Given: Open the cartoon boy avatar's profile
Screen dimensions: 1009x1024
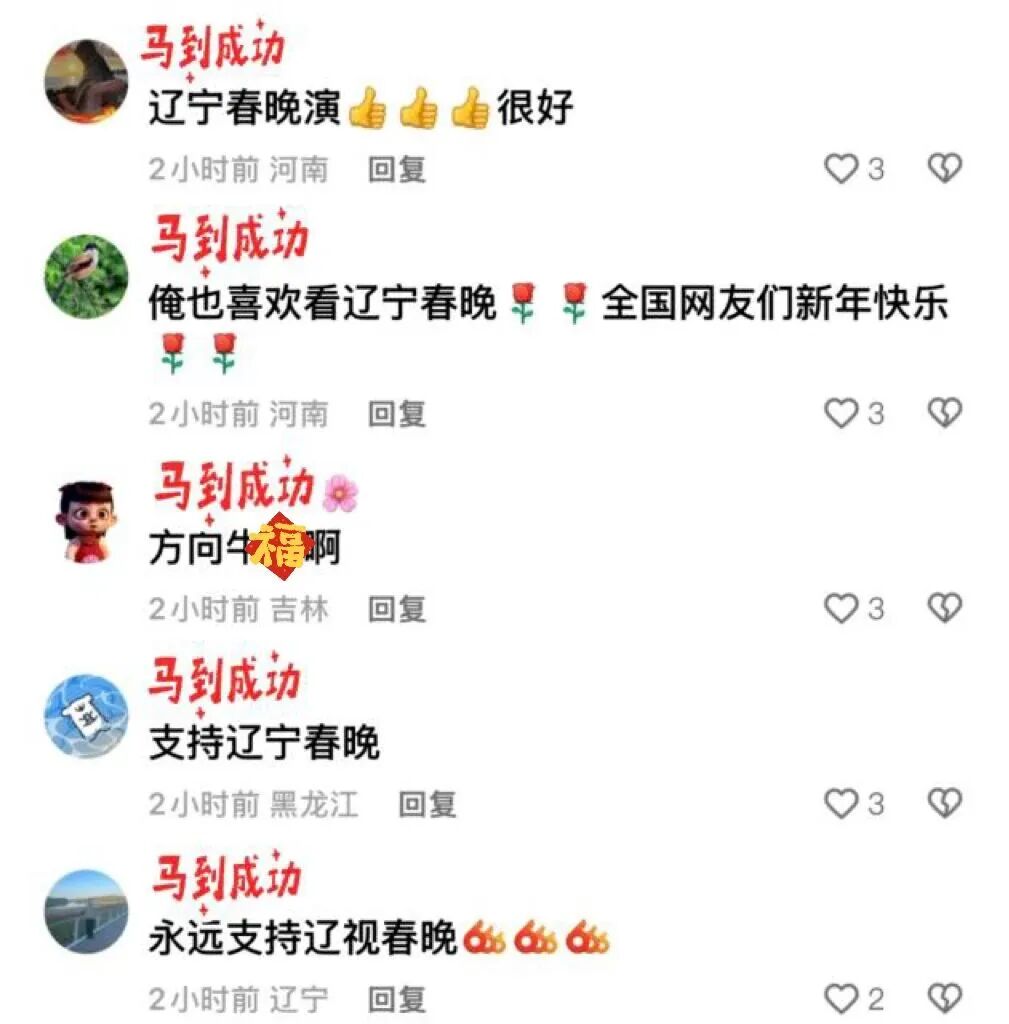Looking at the screenshot, I should [x=87, y=521].
